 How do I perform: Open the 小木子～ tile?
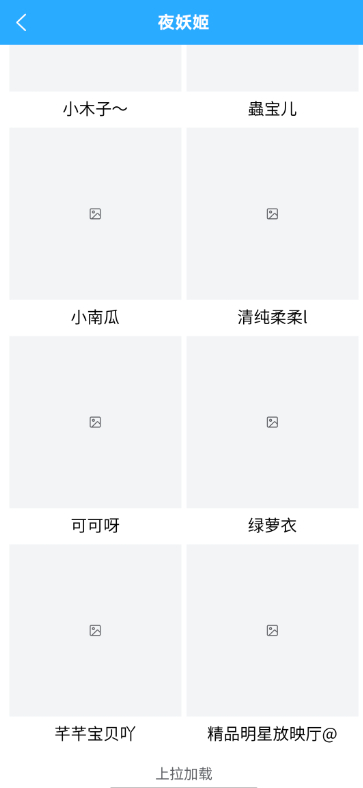(95, 83)
